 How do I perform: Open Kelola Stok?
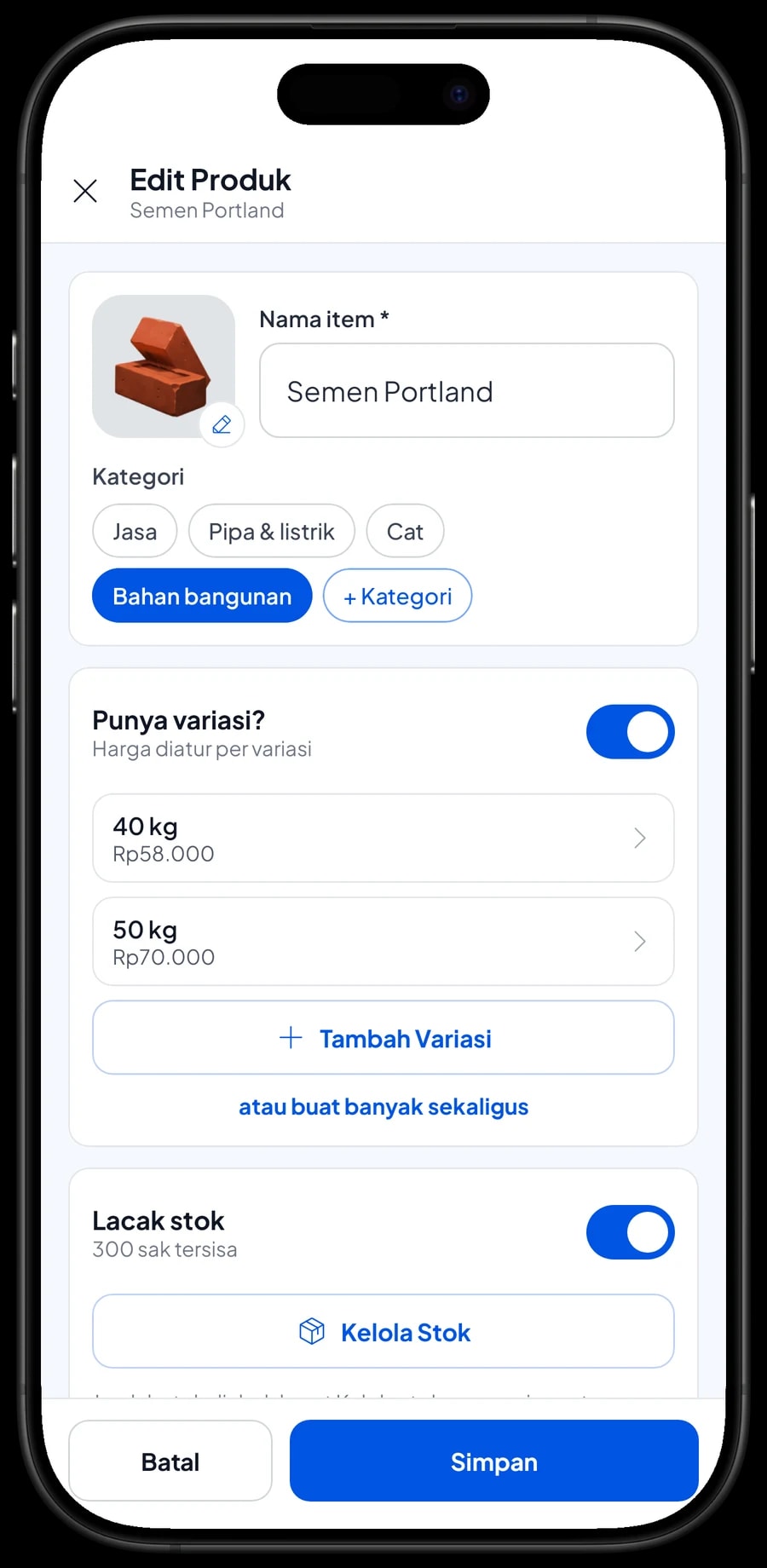coord(383,1331)
